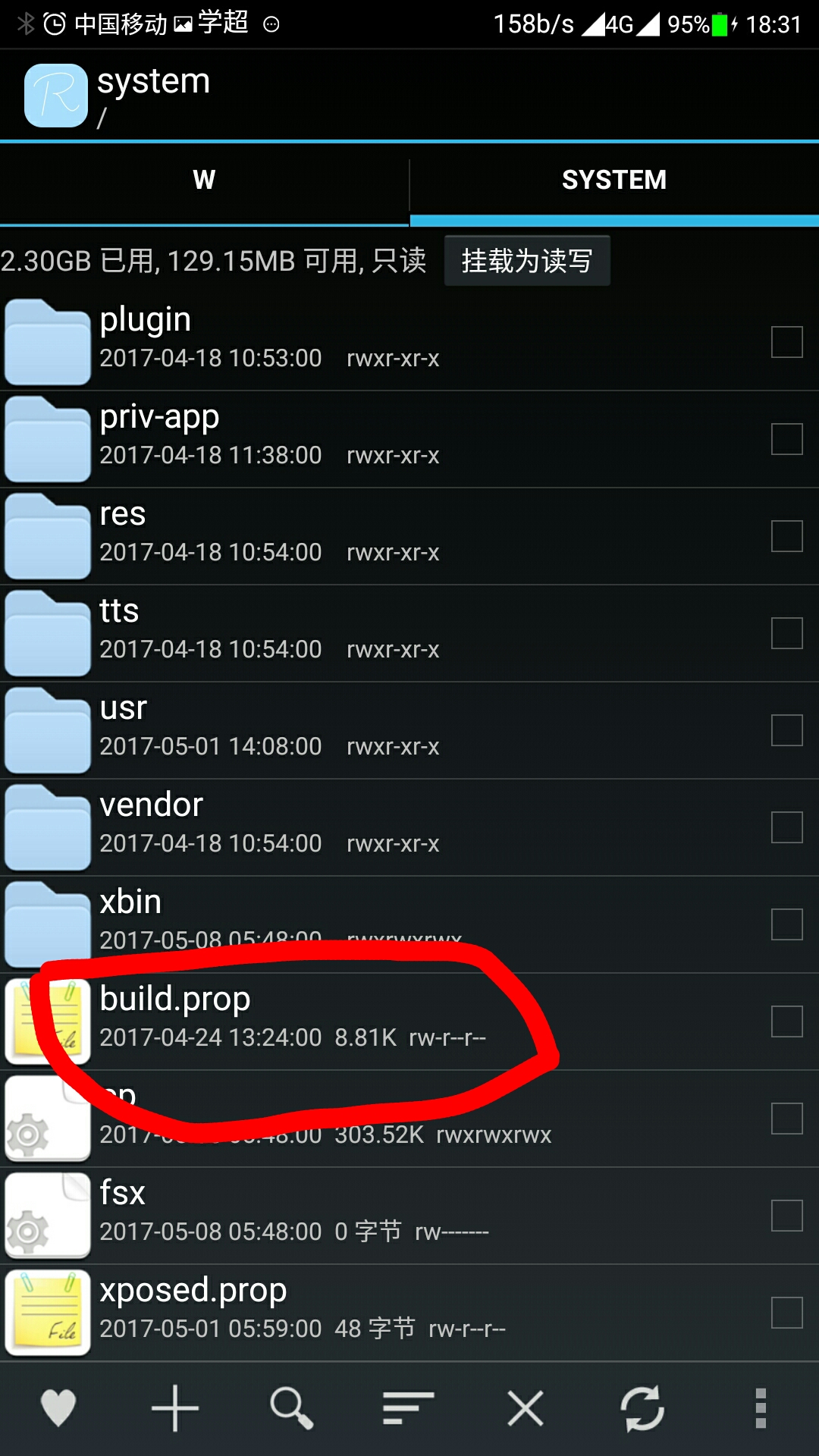This screenshot has height=1456, width=819.
Task: Open the plugin folder
Action: [x=145, y=321]
